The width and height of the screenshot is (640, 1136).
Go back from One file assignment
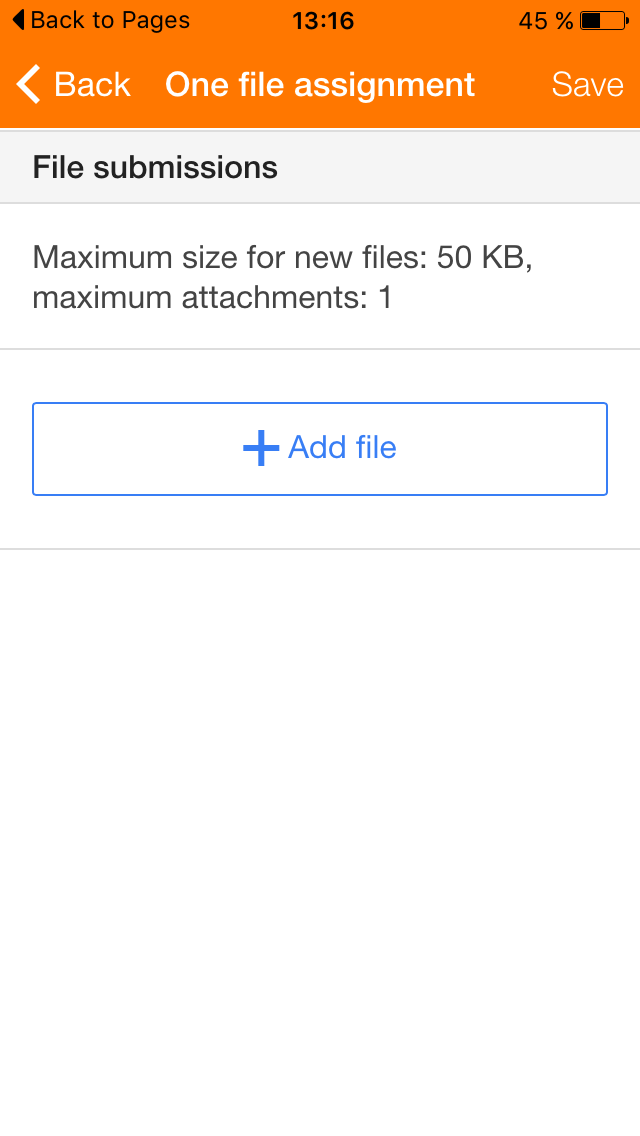click(75, 85)
